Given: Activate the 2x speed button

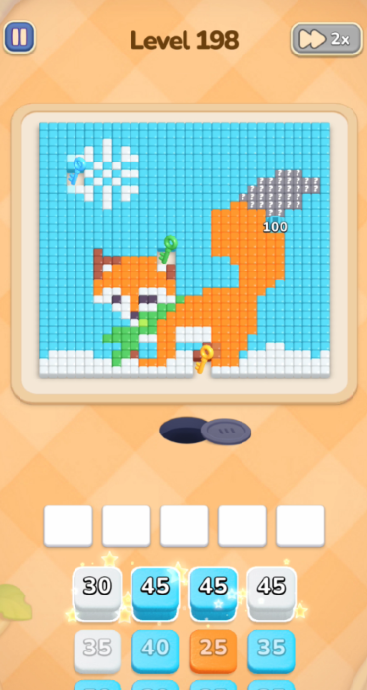Looking at the screenshot, I should pyautogui.click(x=327, y=39).
